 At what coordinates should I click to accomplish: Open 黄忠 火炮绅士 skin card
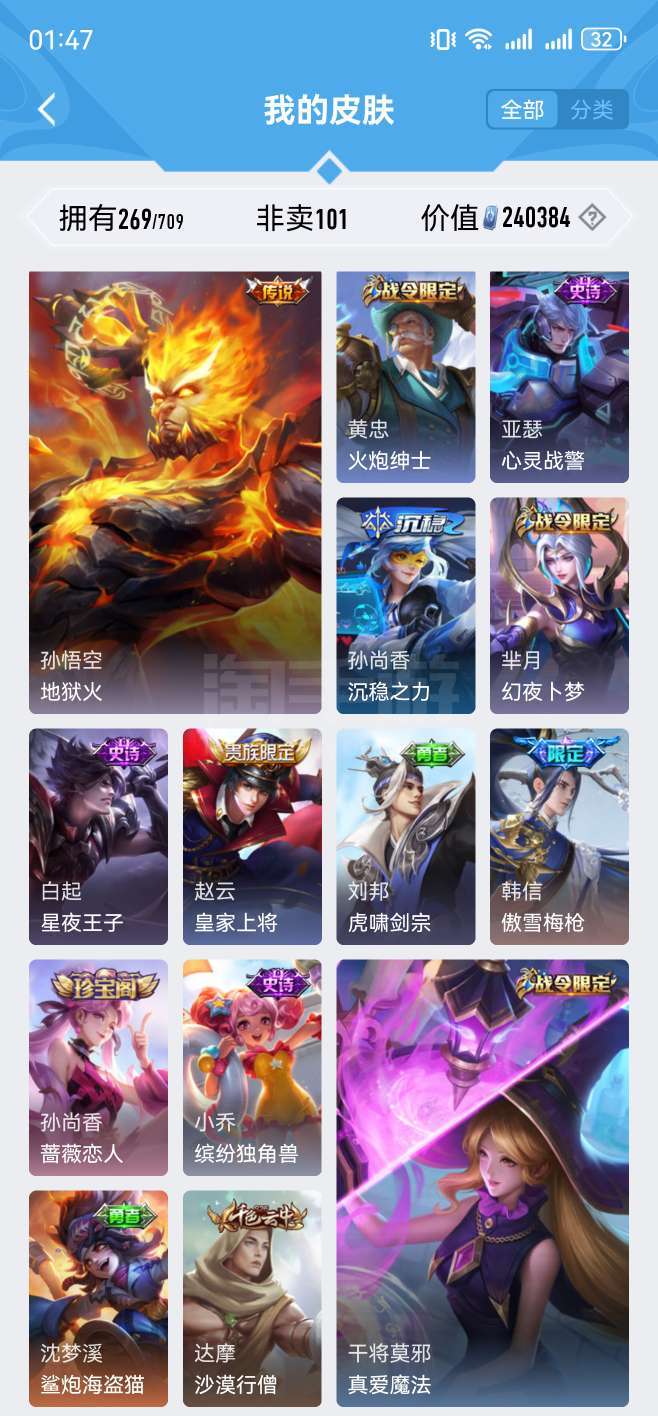tap(405, 377)
